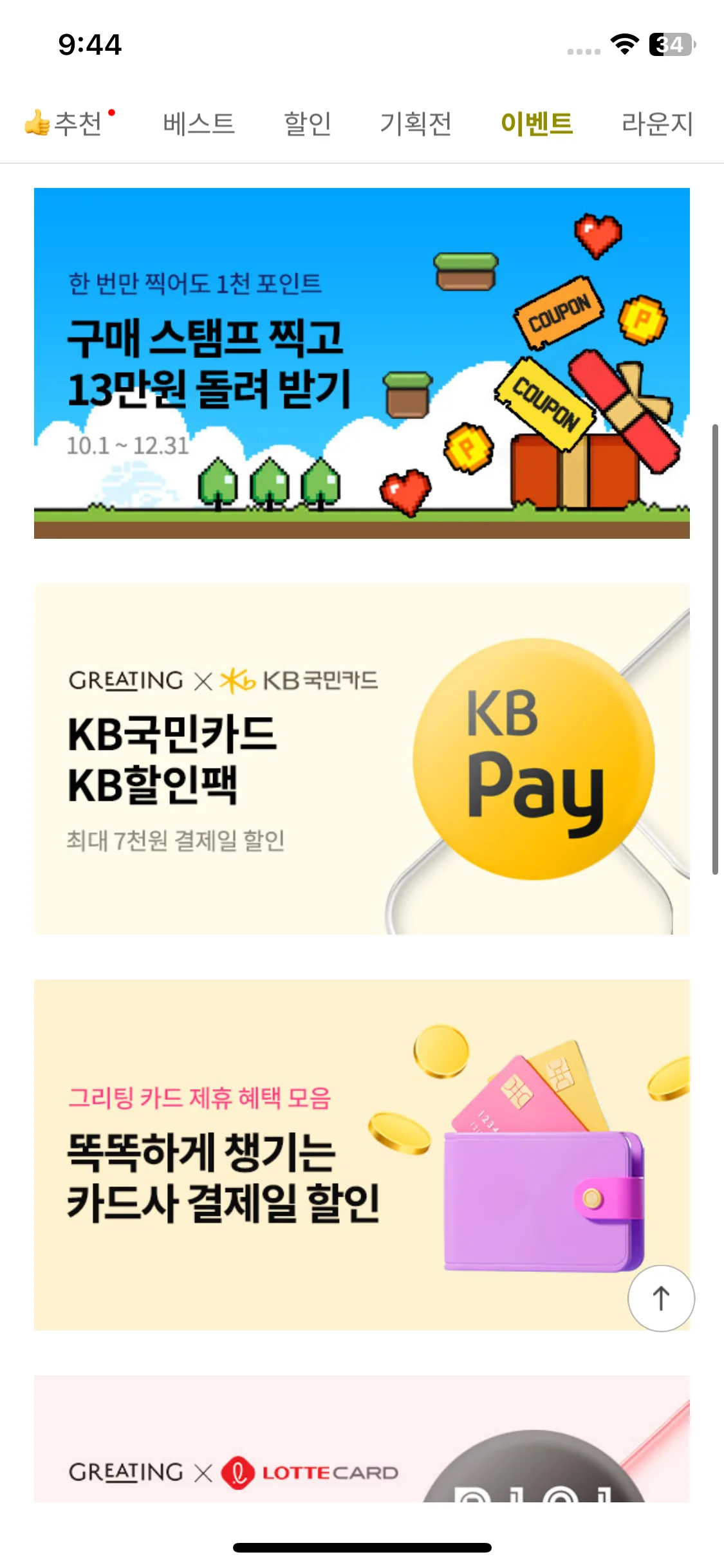
Task: Tap the 이벤트 tab
Action: pos(537,123)
